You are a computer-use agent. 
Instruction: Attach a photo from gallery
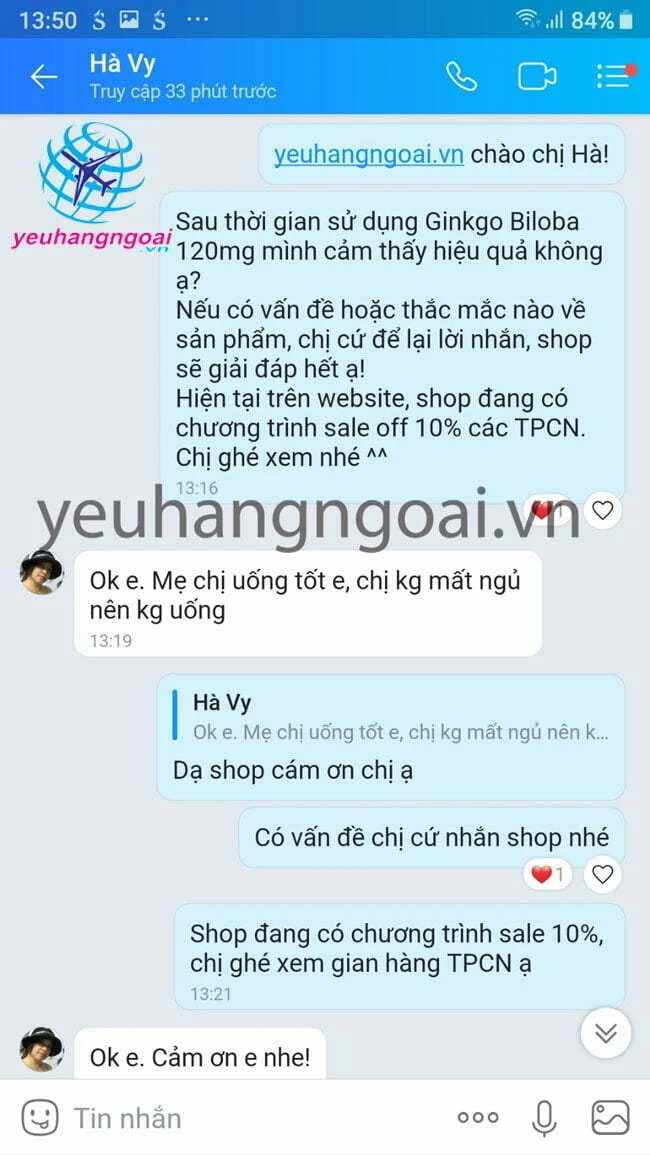pyautogui.click(x=610, y=1117)
